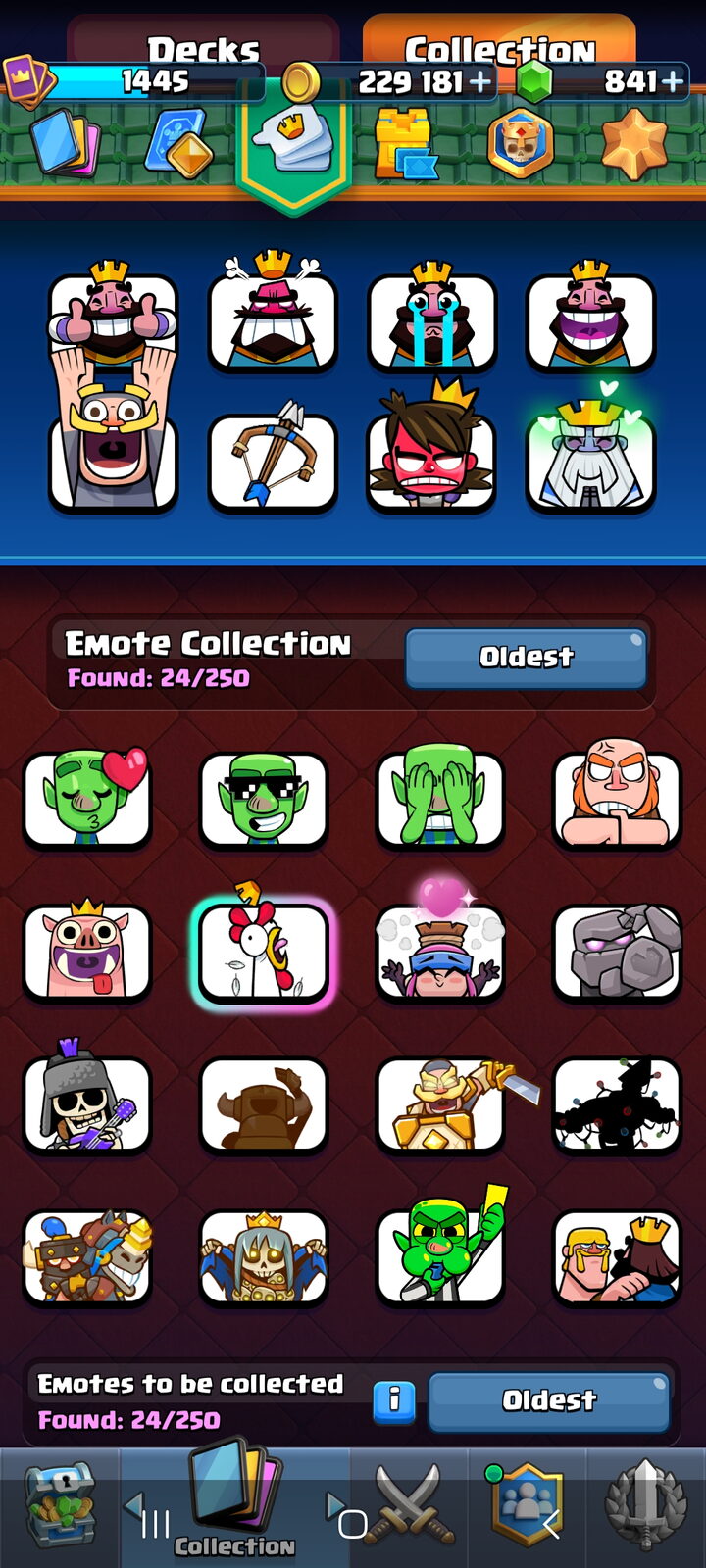Image resolution: width=706 pixels, height=1568 pixels.
Task: Pick the crowned pig laughing emote
Action: click(x=87, y=951)
